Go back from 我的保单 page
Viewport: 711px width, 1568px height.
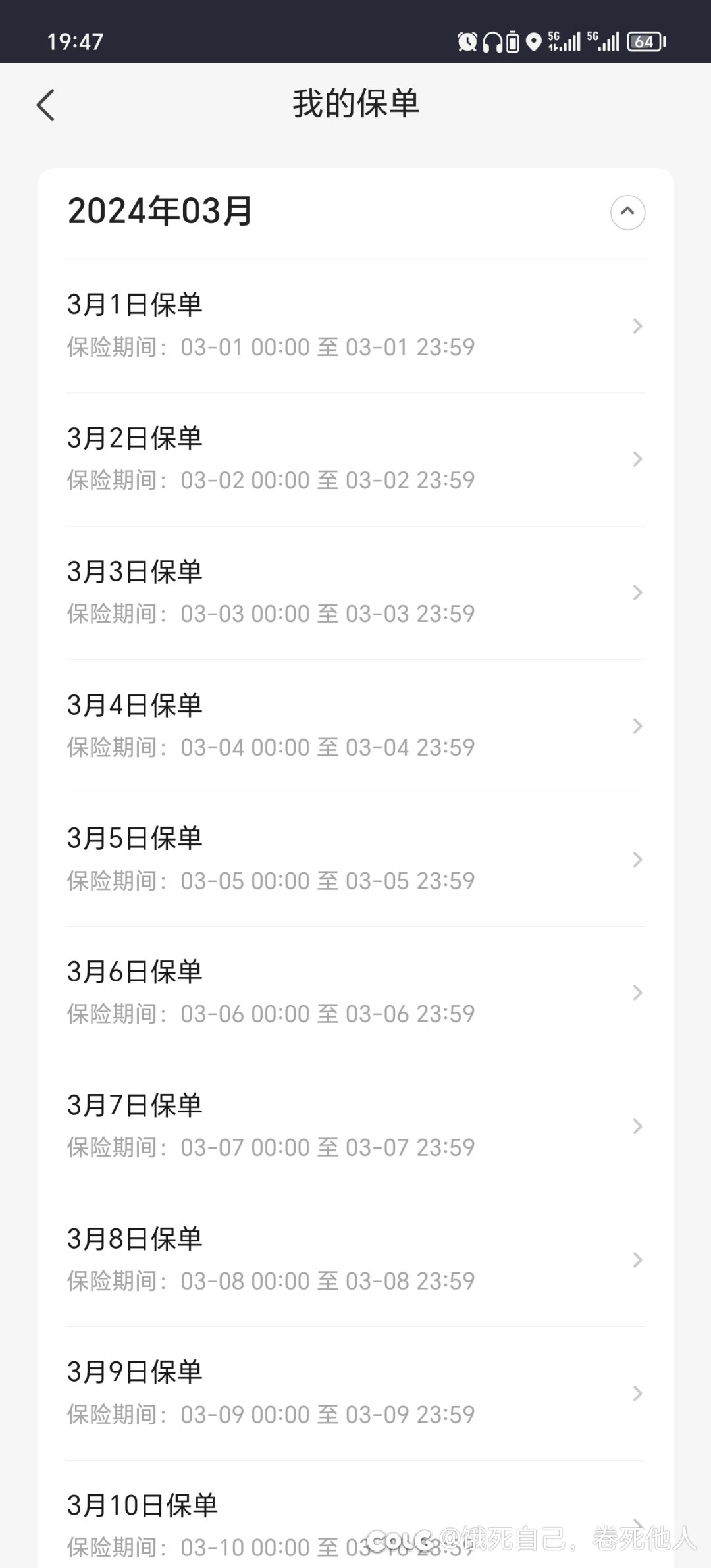45,105
